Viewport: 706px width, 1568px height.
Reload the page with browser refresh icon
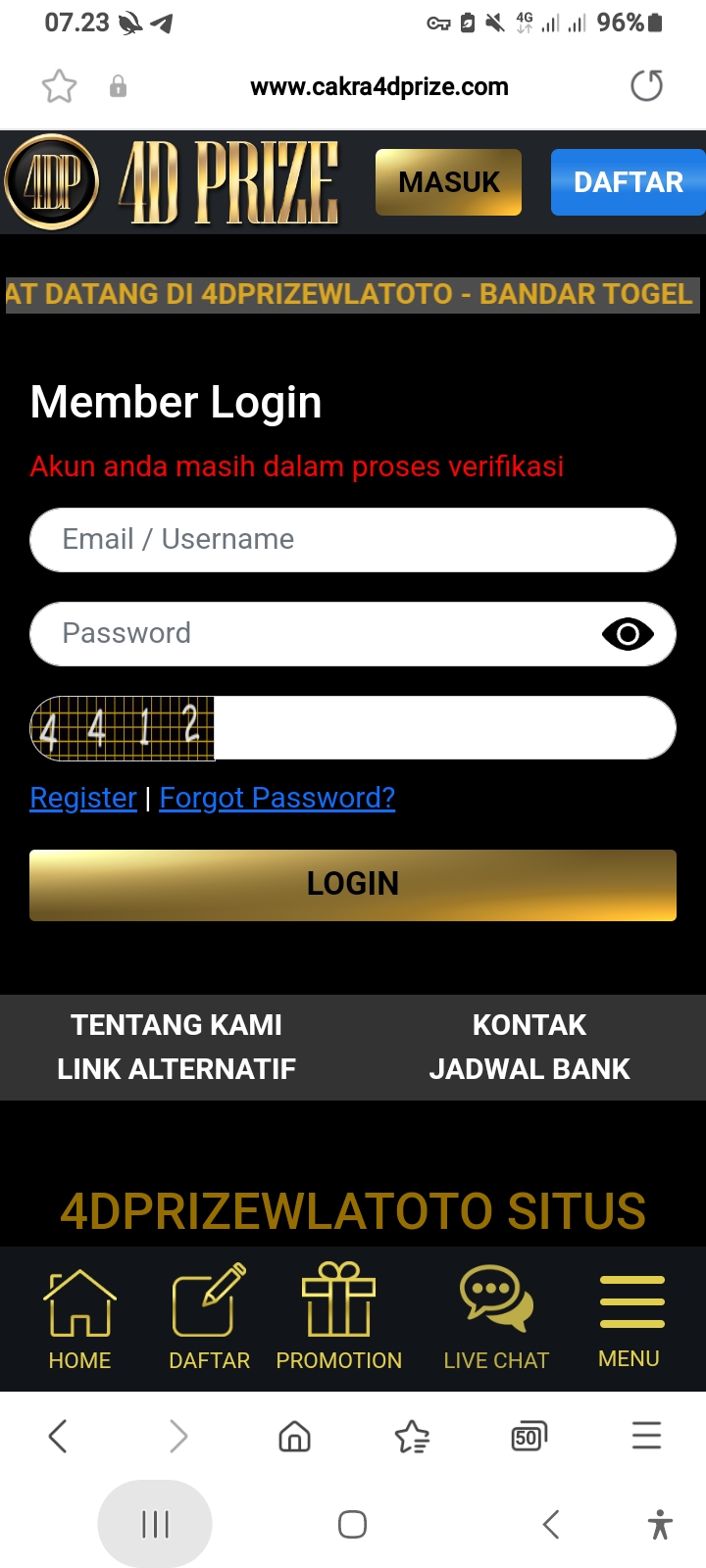pos(646,86)
